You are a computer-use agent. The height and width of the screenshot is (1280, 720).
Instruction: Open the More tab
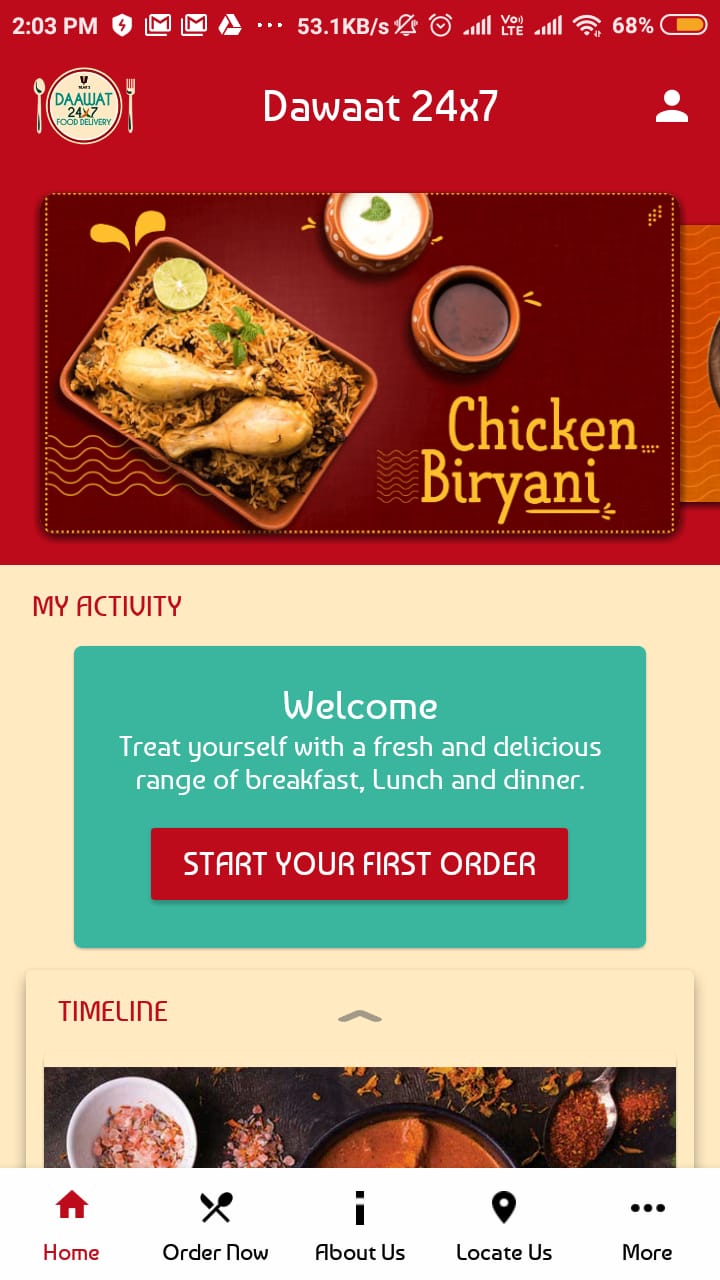[x=647, y=1226]
